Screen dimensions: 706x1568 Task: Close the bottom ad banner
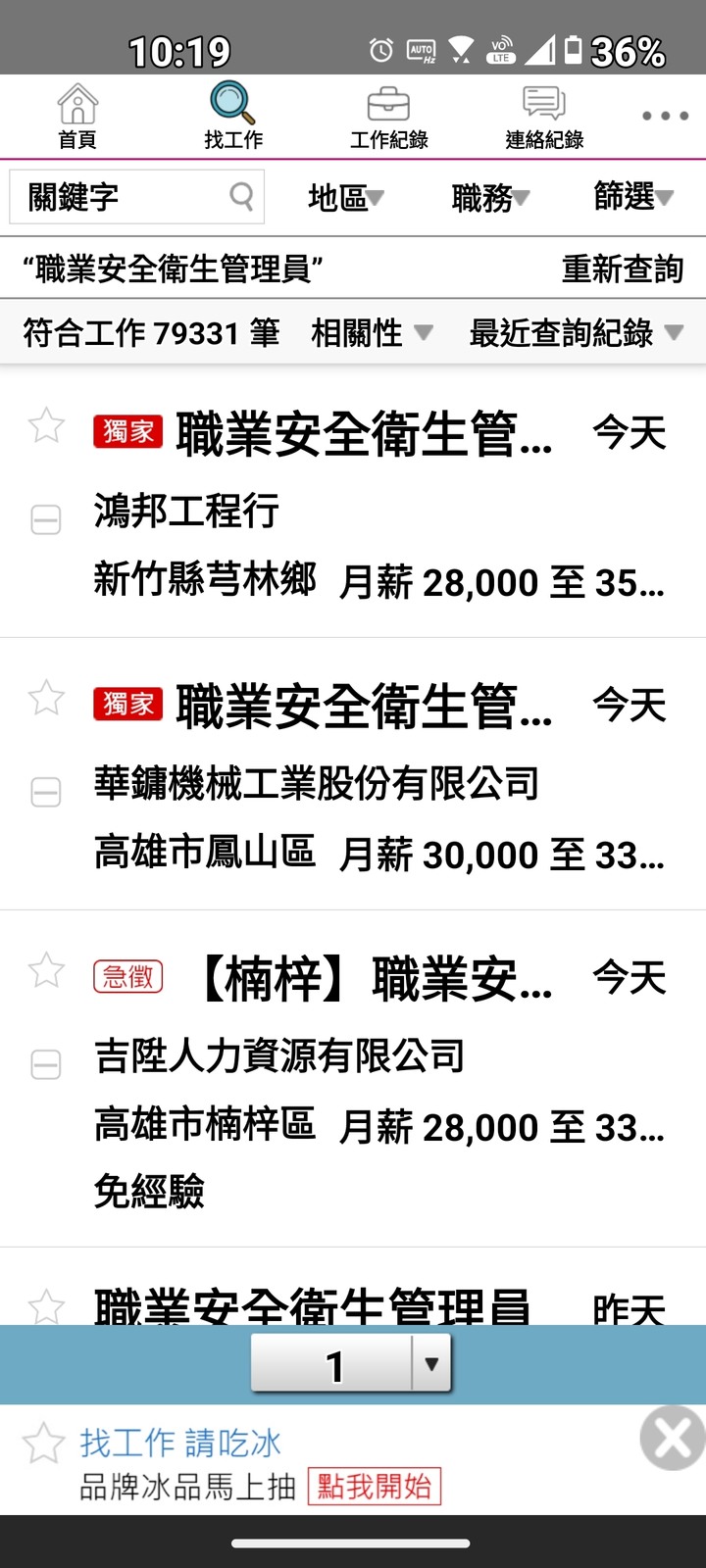point(673,1438)
